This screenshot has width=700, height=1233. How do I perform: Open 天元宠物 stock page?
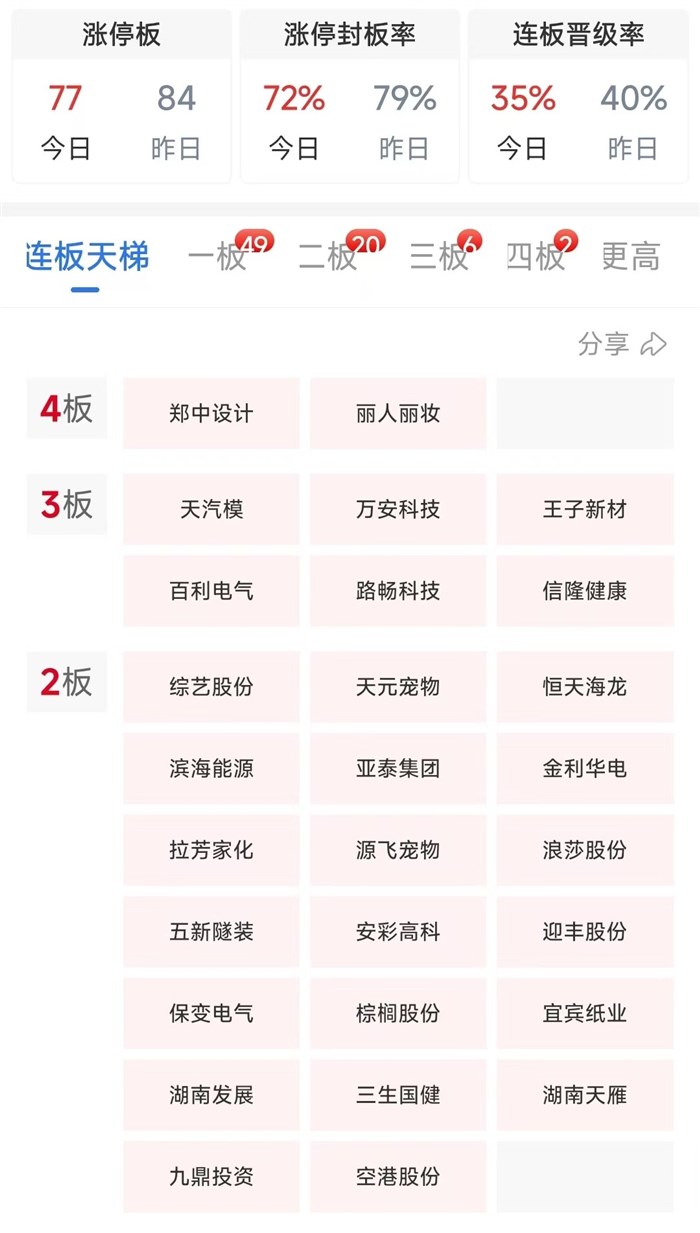coord(398,687)
